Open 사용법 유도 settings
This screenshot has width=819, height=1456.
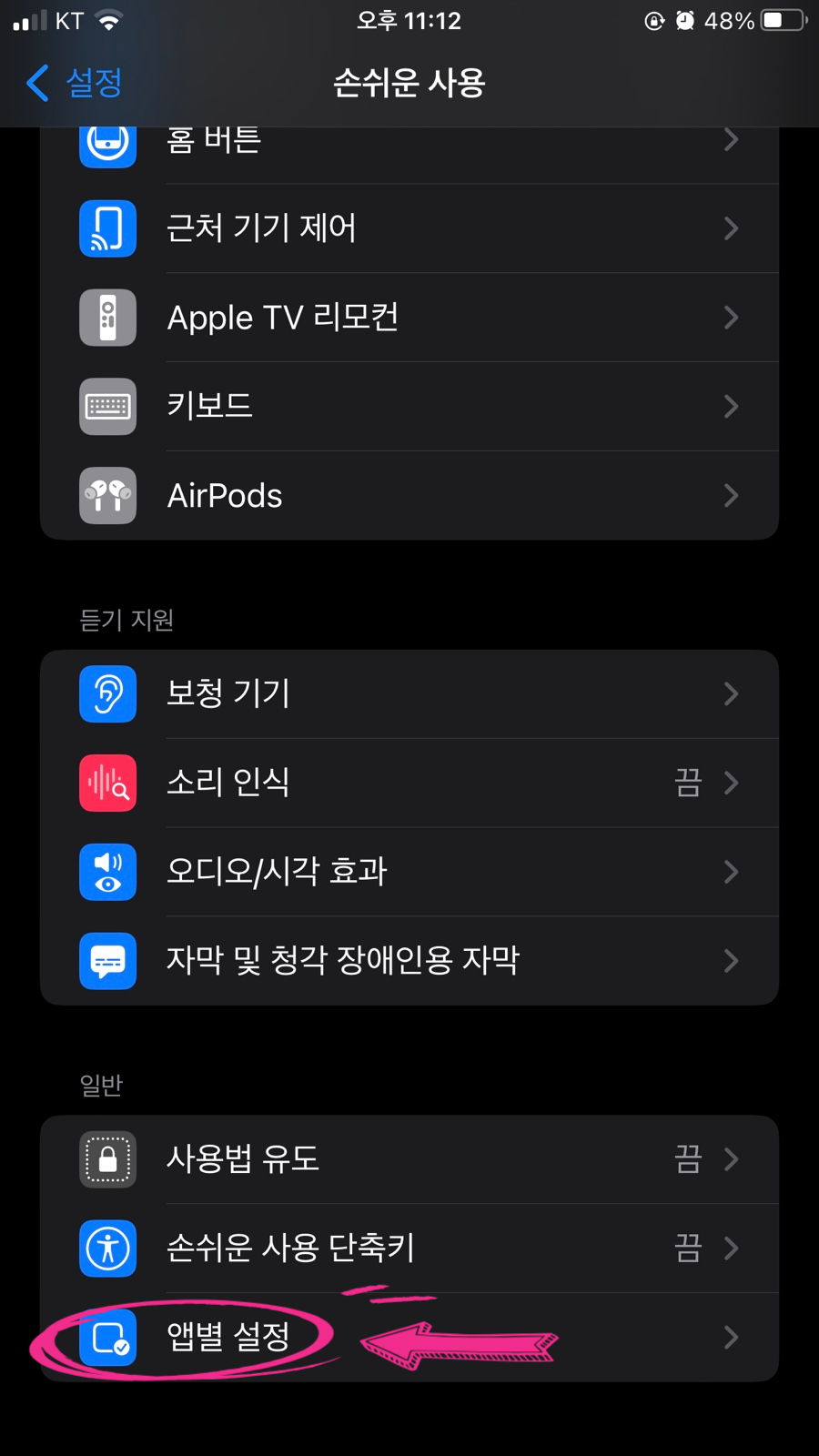point(409,1160)
